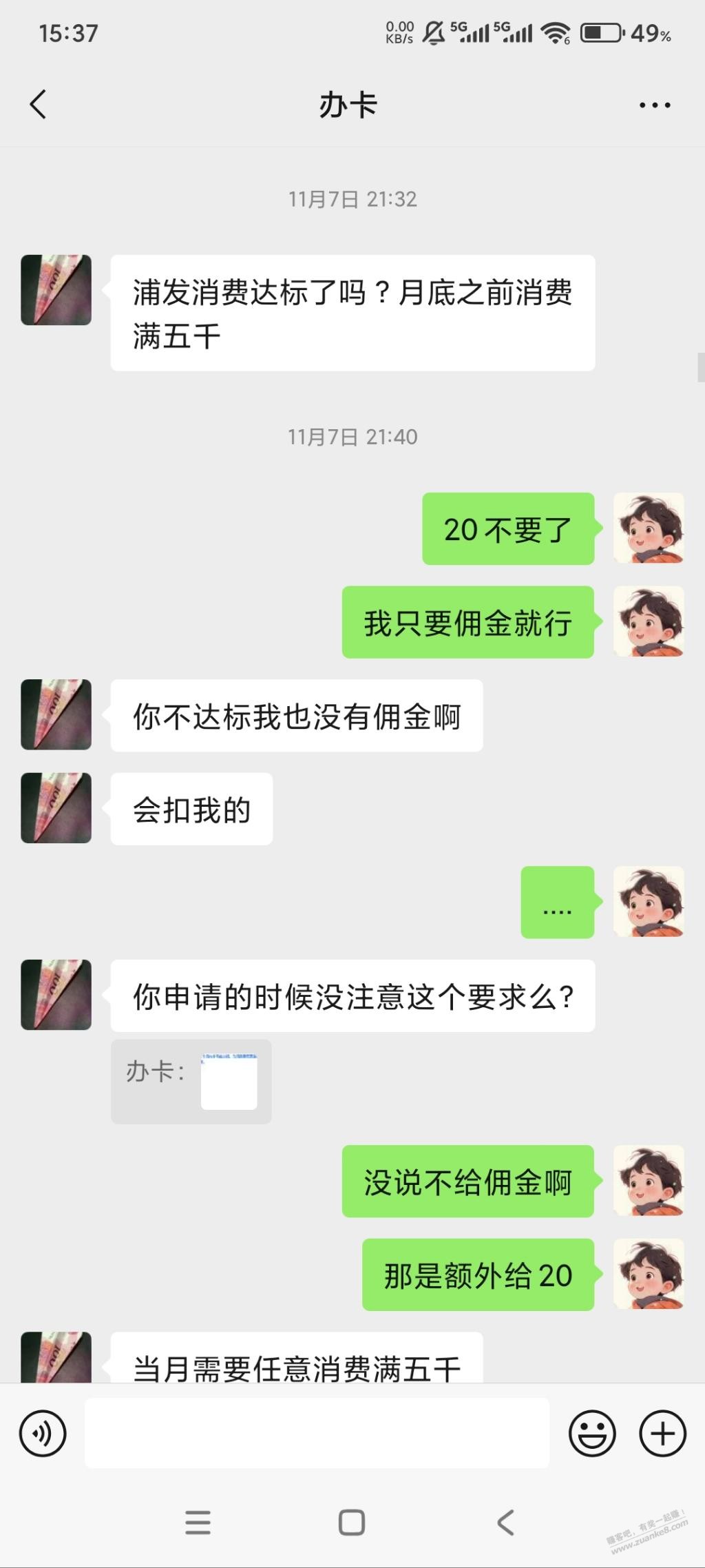Viewport: 705px width, 1568px height.
Task: Go to the system home screen
Action: pyautogui.click(x=352, y=1523)
